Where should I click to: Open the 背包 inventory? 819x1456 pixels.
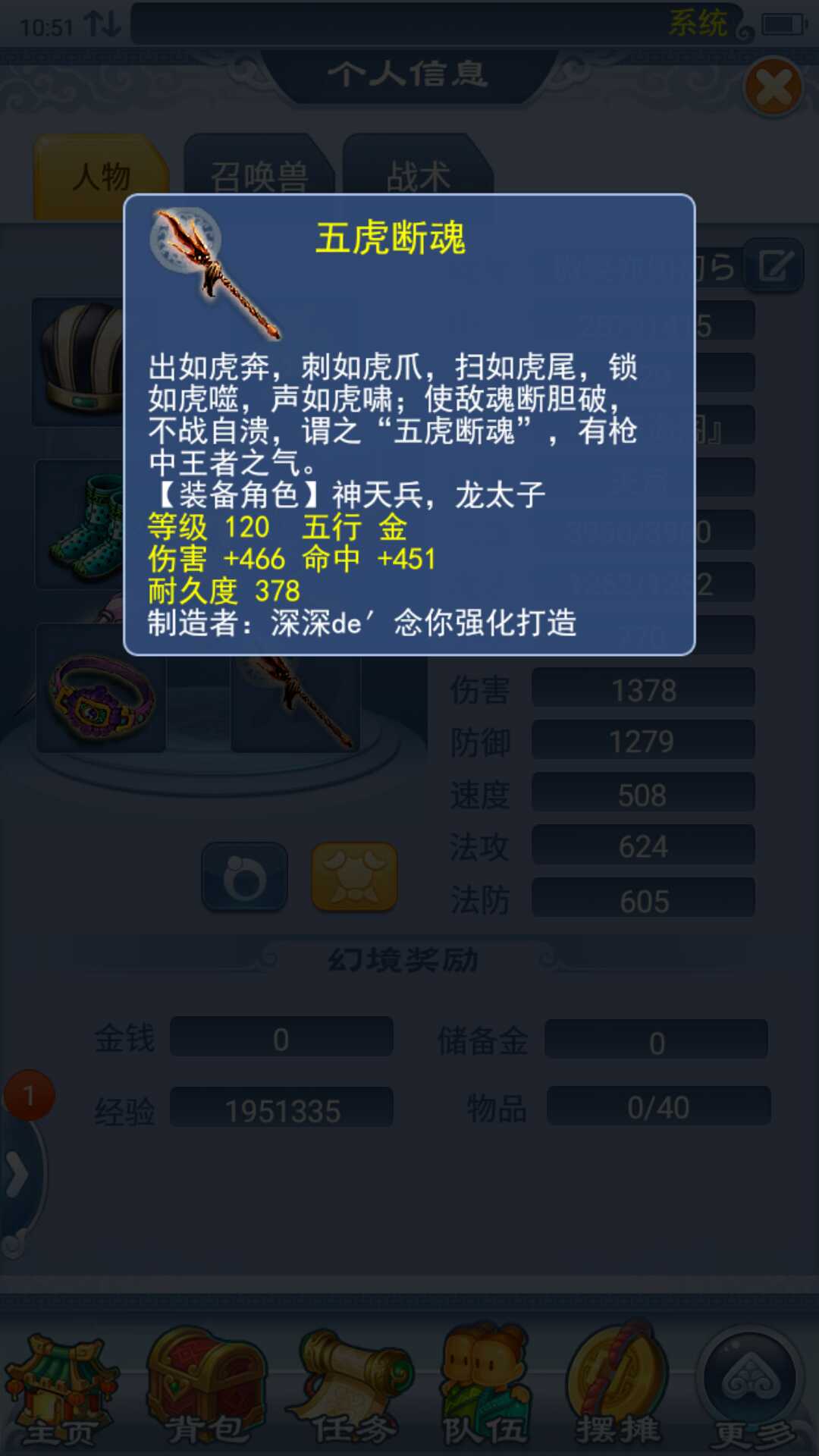pos(205,1389)
